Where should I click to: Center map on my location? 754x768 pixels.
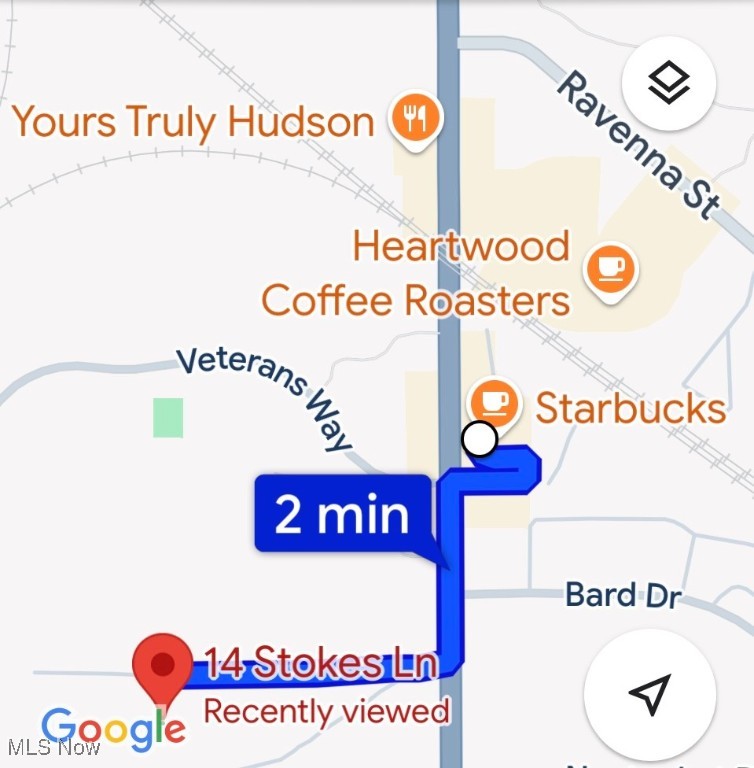click(649, 694)
